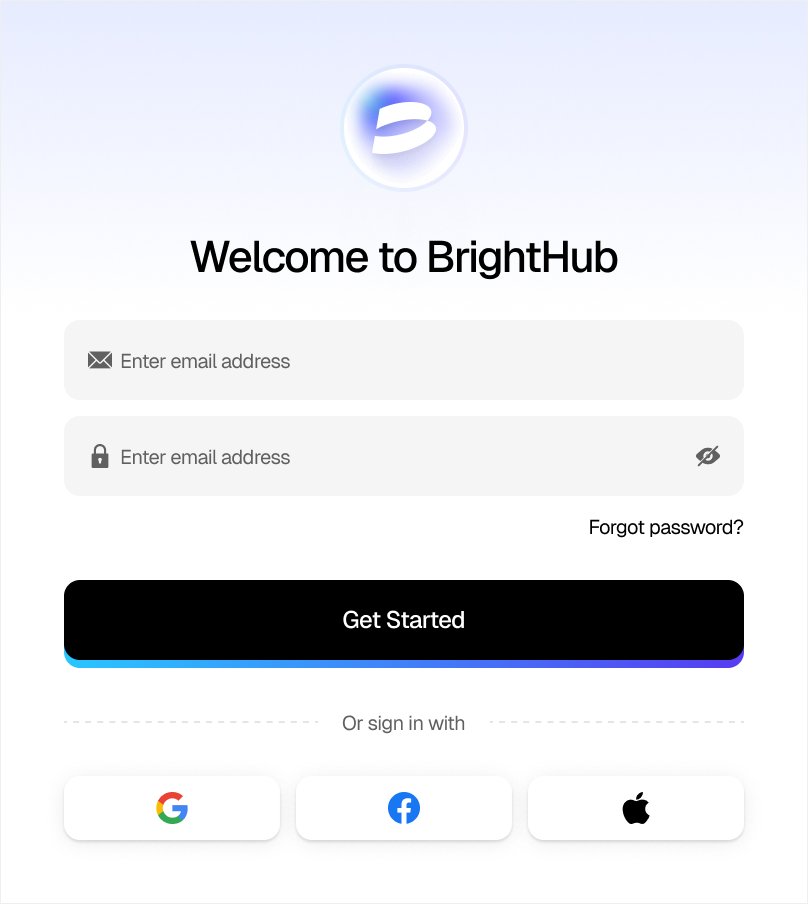808x904 pixels.
Task: Sign in with Apple
Action: tap(636, 808)
